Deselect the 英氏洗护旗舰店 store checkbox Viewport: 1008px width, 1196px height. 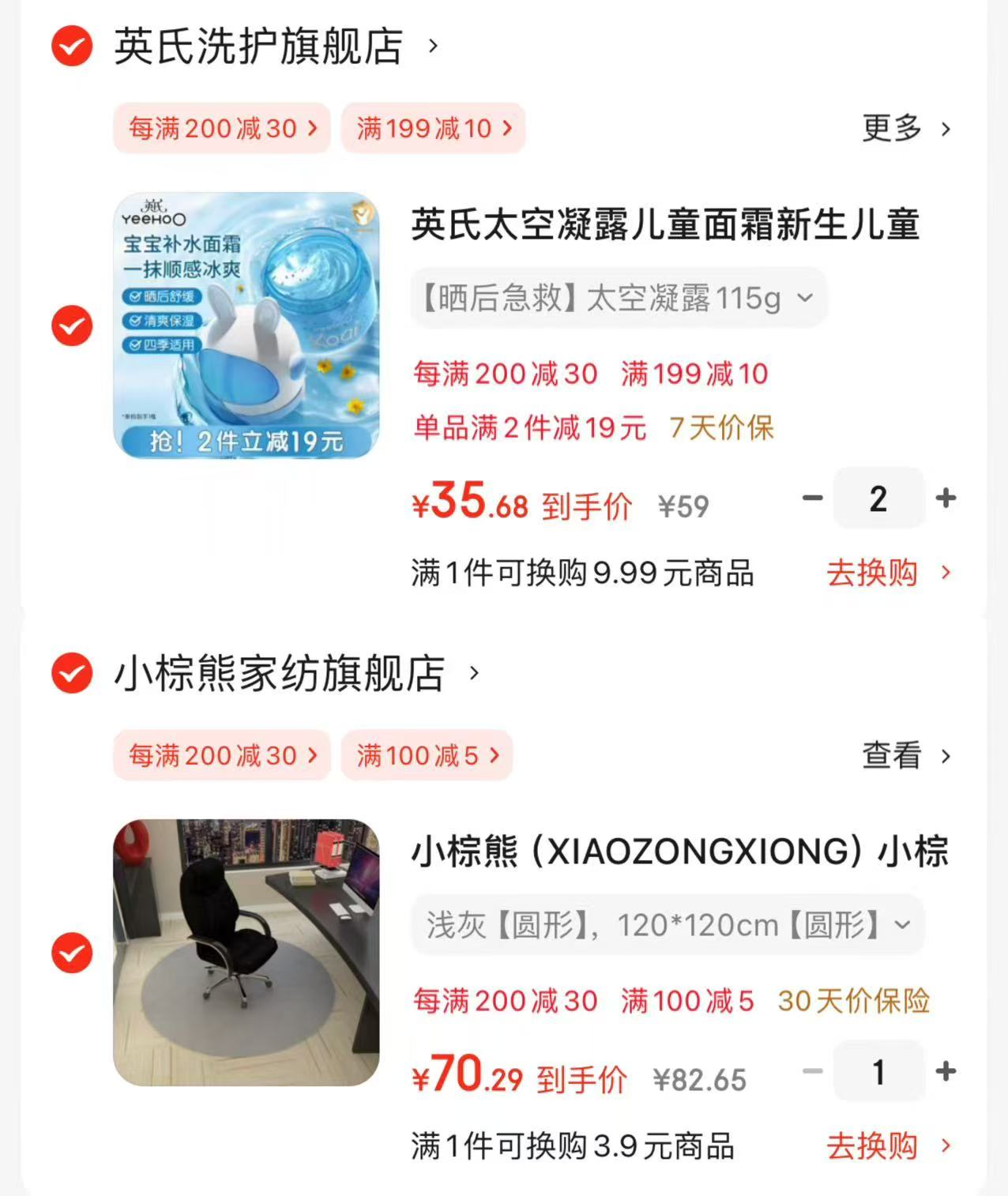70,47
